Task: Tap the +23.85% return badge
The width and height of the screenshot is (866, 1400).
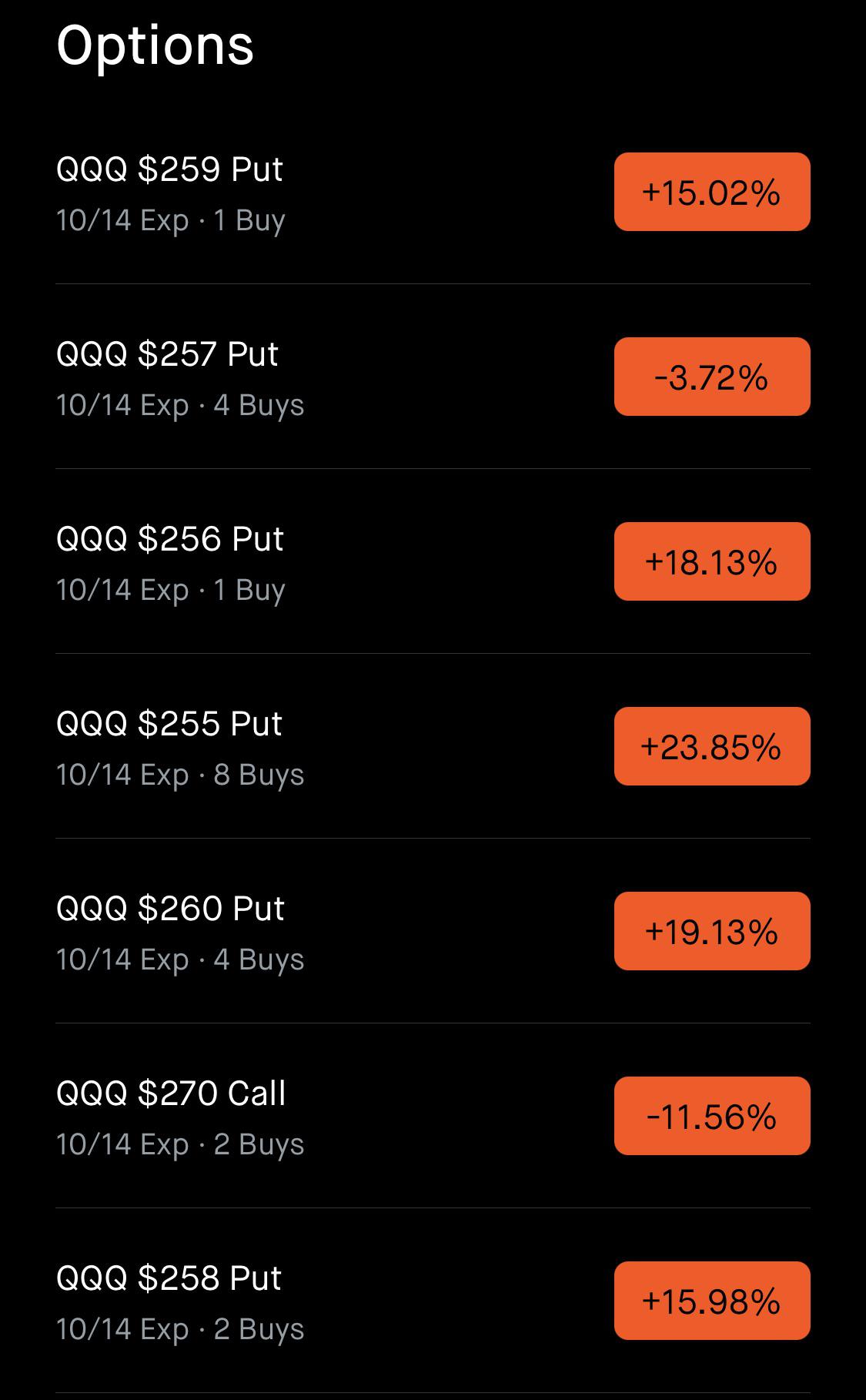Action: click(x=711, y=746)
